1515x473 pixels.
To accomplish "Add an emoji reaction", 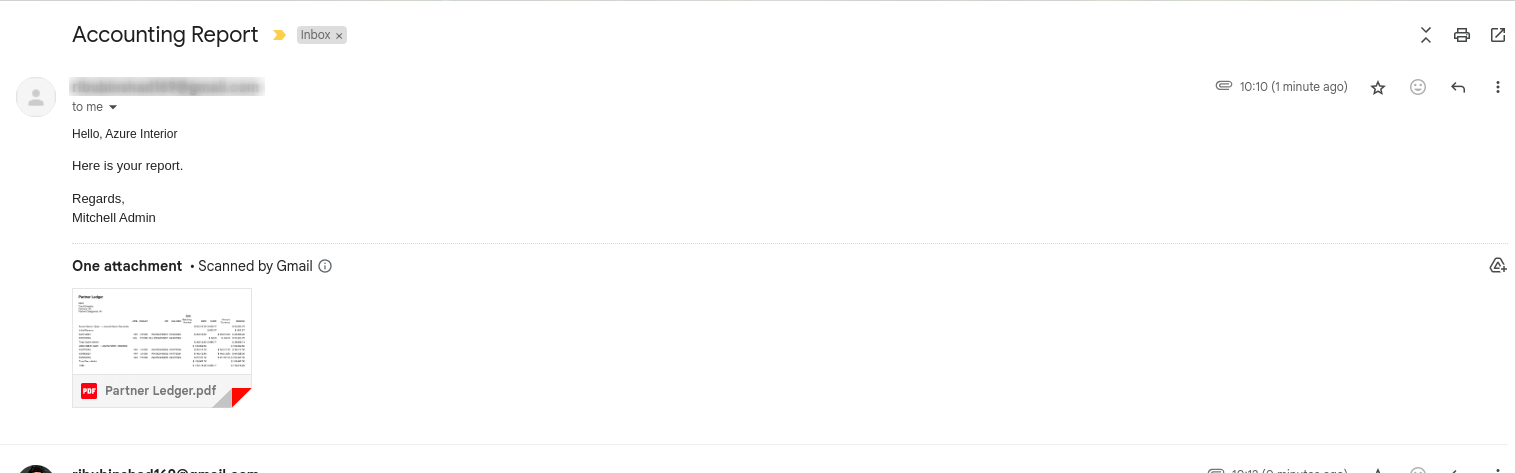I will [1418, 87].
